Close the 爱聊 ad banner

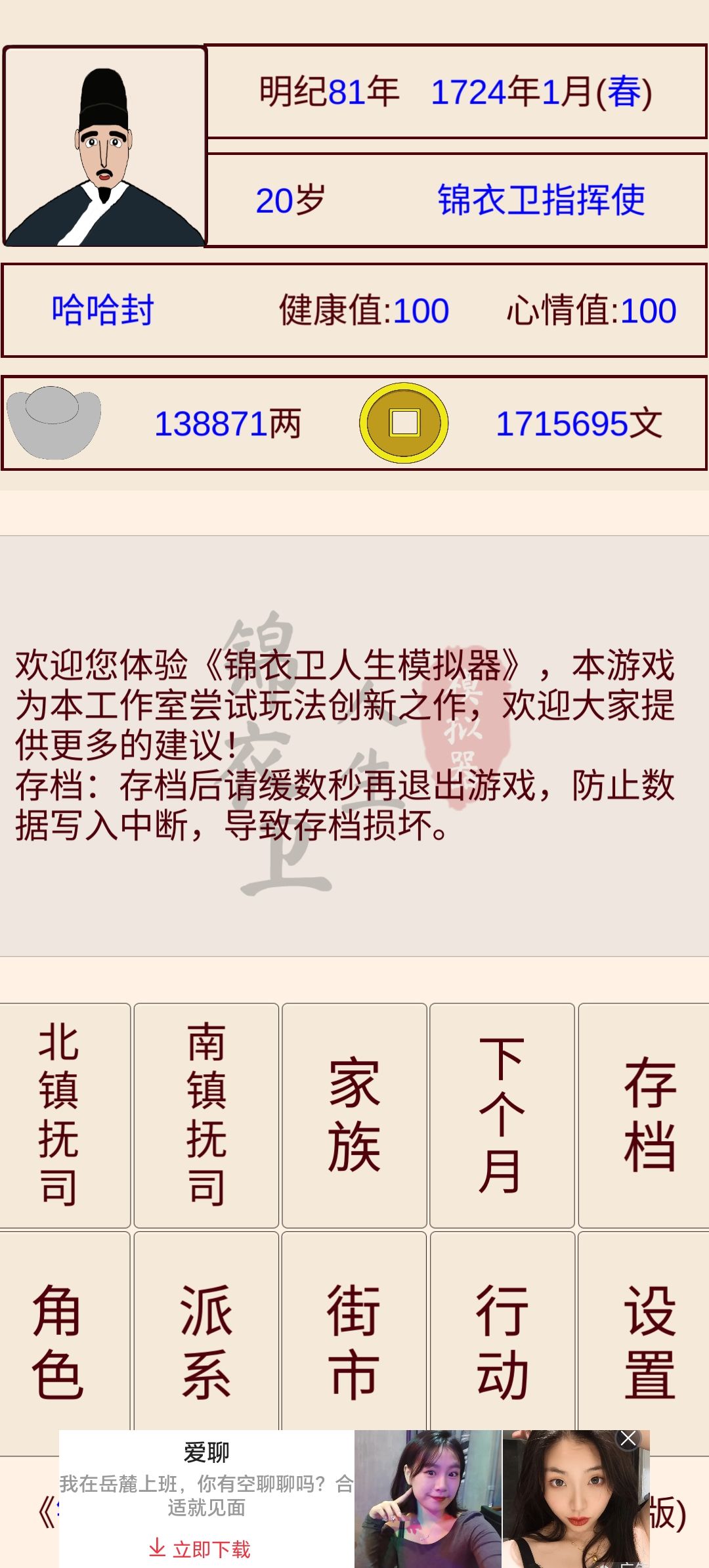[628, 1439]
